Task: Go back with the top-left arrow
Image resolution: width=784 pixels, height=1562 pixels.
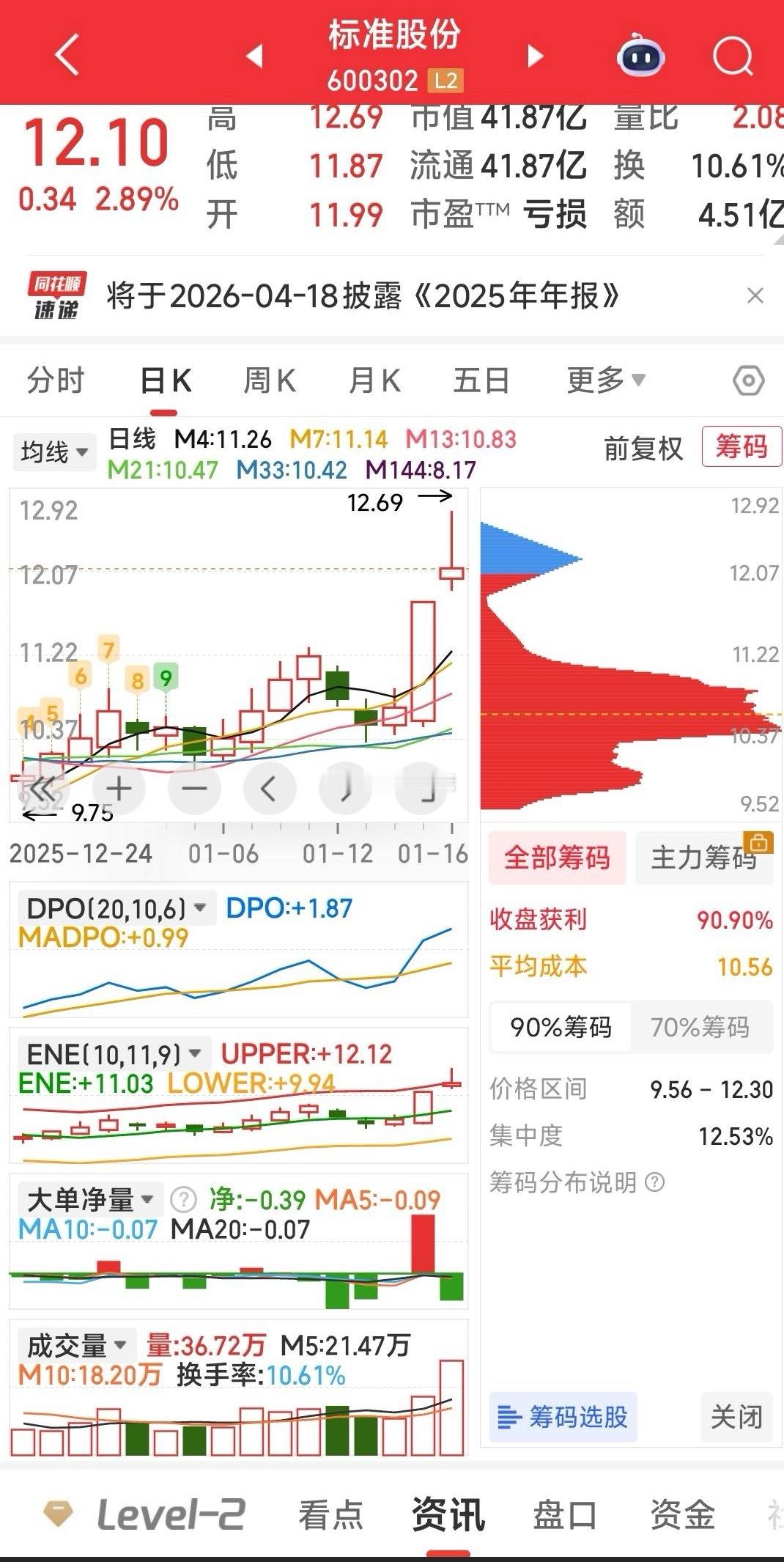Action: (x=66, y=54)
